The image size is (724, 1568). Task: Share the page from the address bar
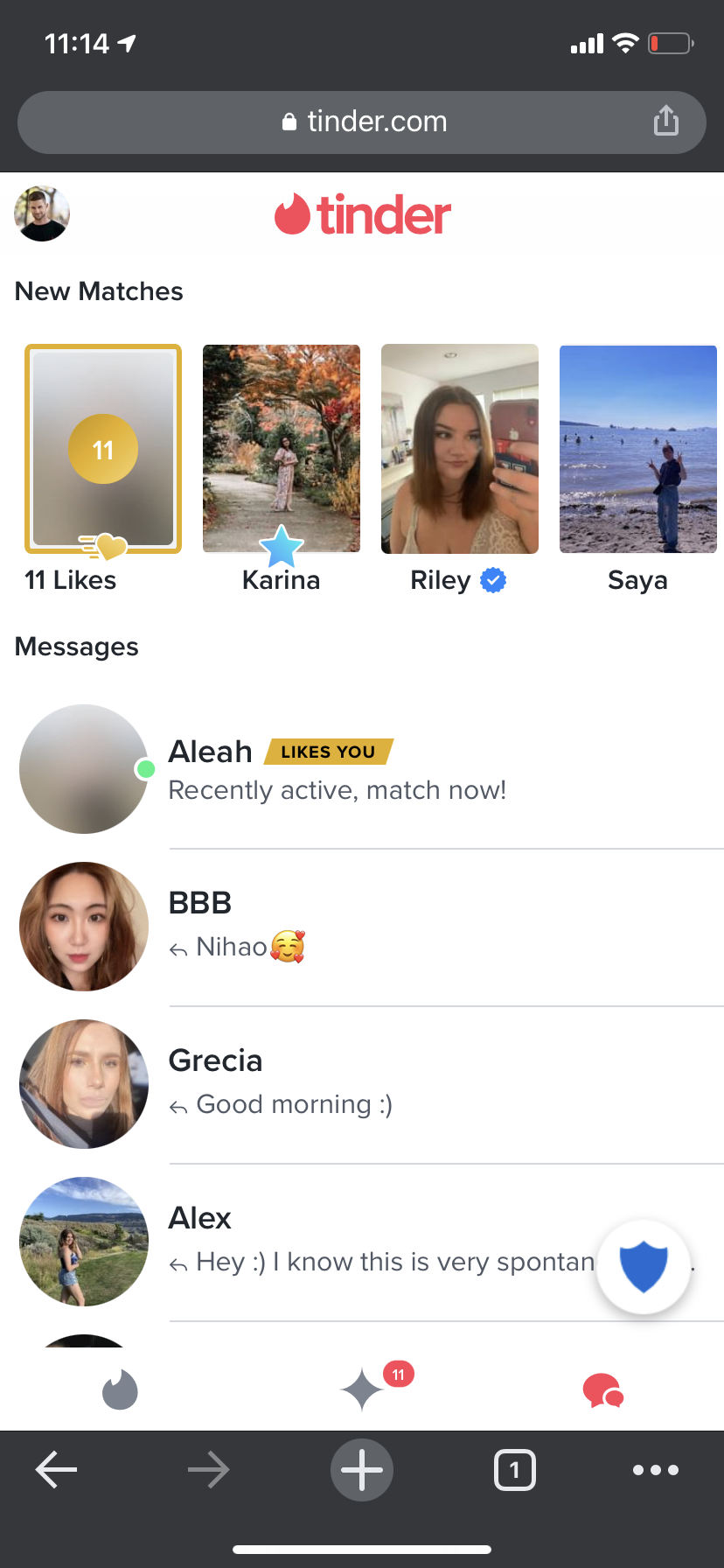(666, 121)
